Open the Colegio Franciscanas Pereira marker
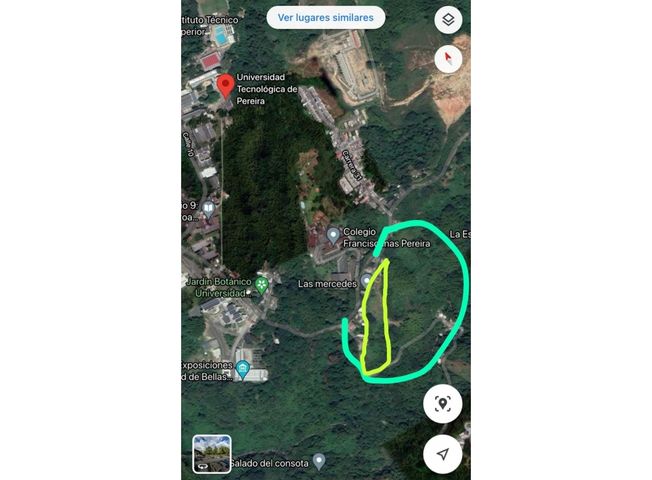The height and width of the screenshot is (480, 652). pyautogui.click(x=333, y=235)
